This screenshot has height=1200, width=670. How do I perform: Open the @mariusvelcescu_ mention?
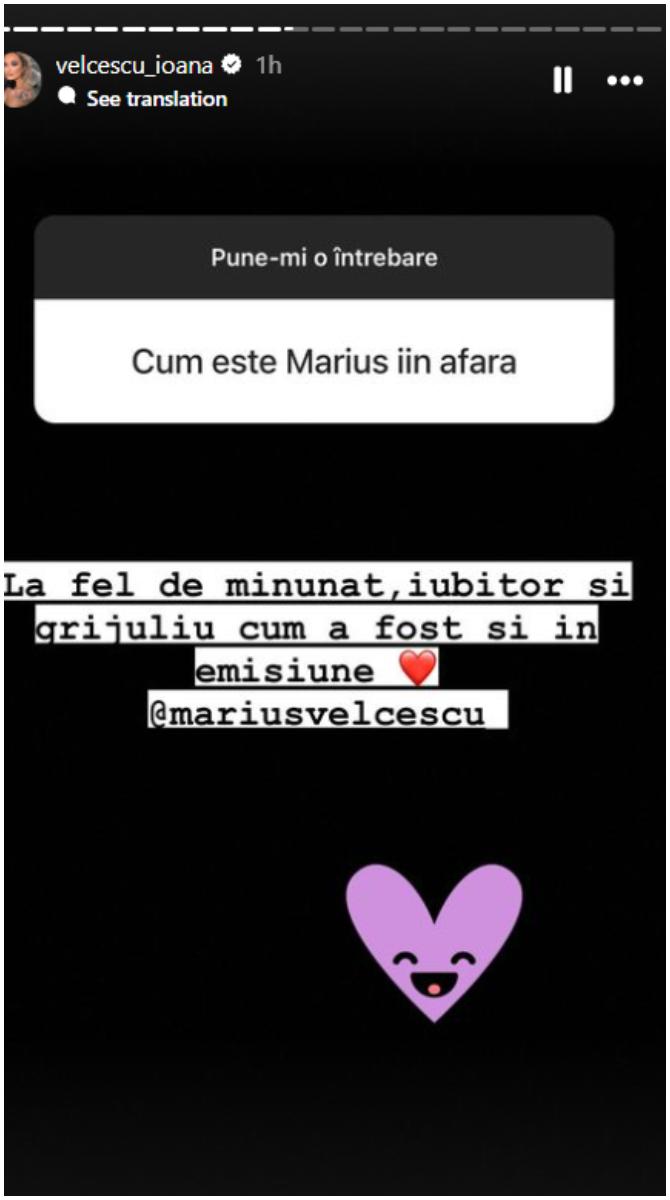pyautogui.click(x=327, y=716)
